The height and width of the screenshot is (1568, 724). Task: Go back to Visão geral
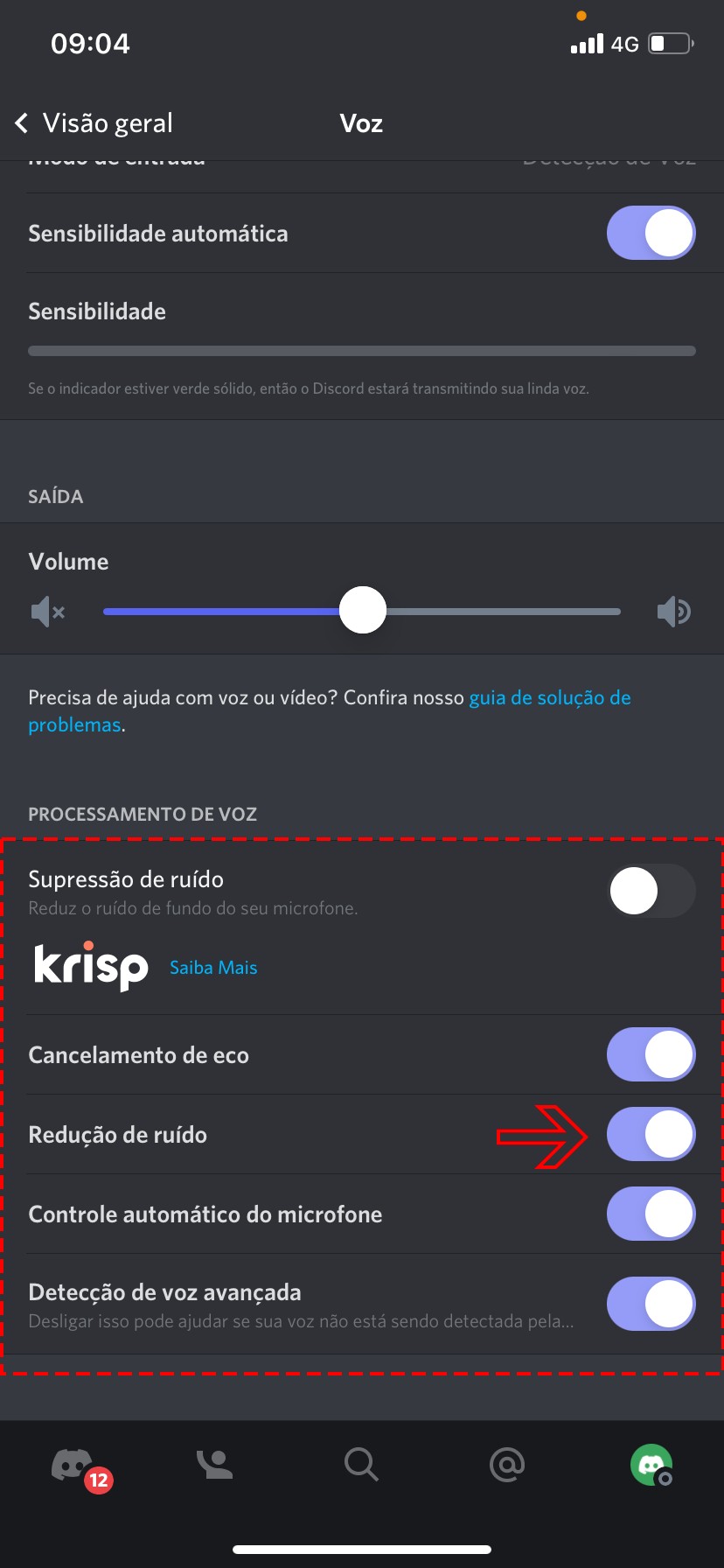94,123
